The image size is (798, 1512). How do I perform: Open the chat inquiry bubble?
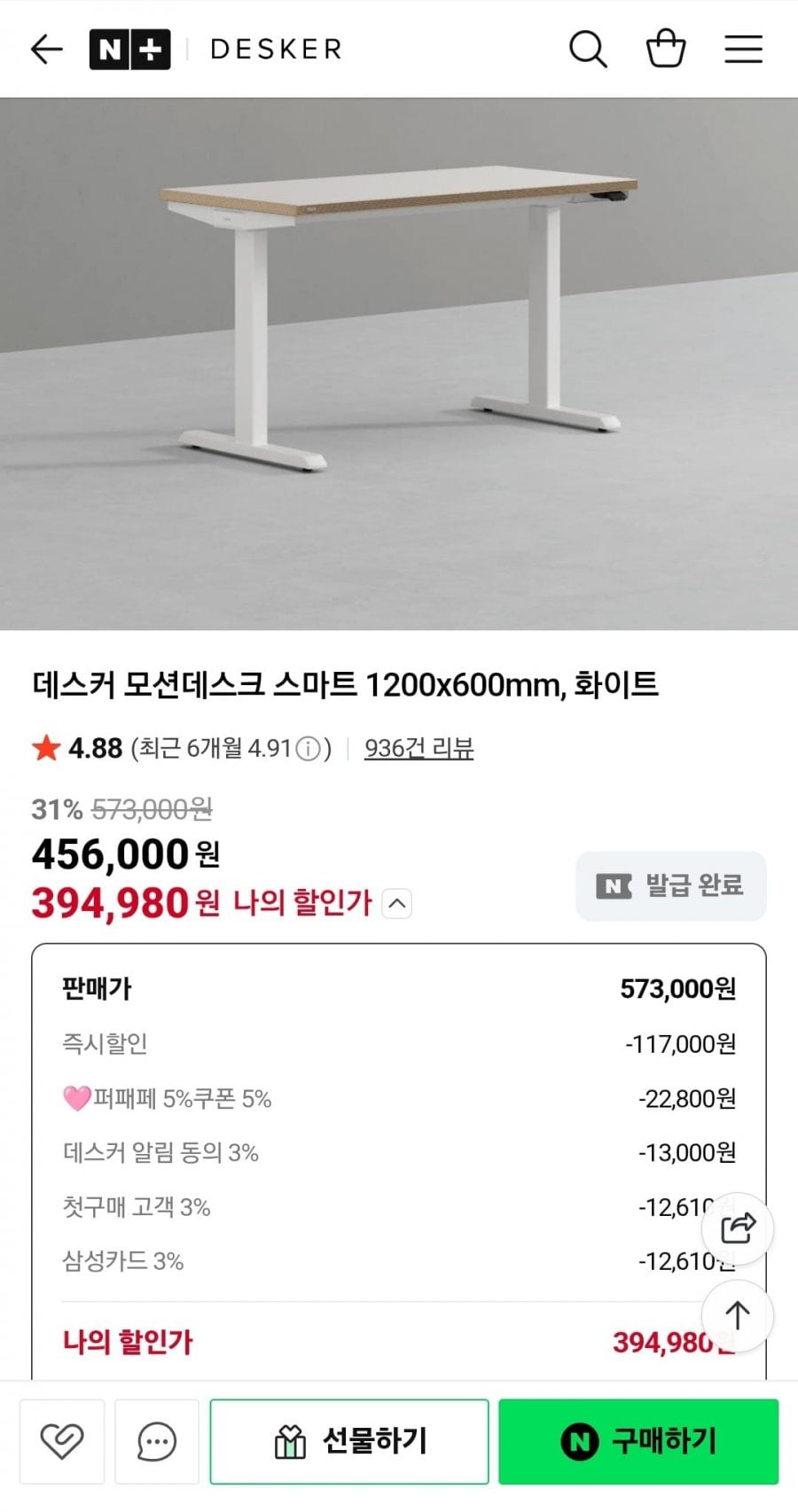point(157,1441)
